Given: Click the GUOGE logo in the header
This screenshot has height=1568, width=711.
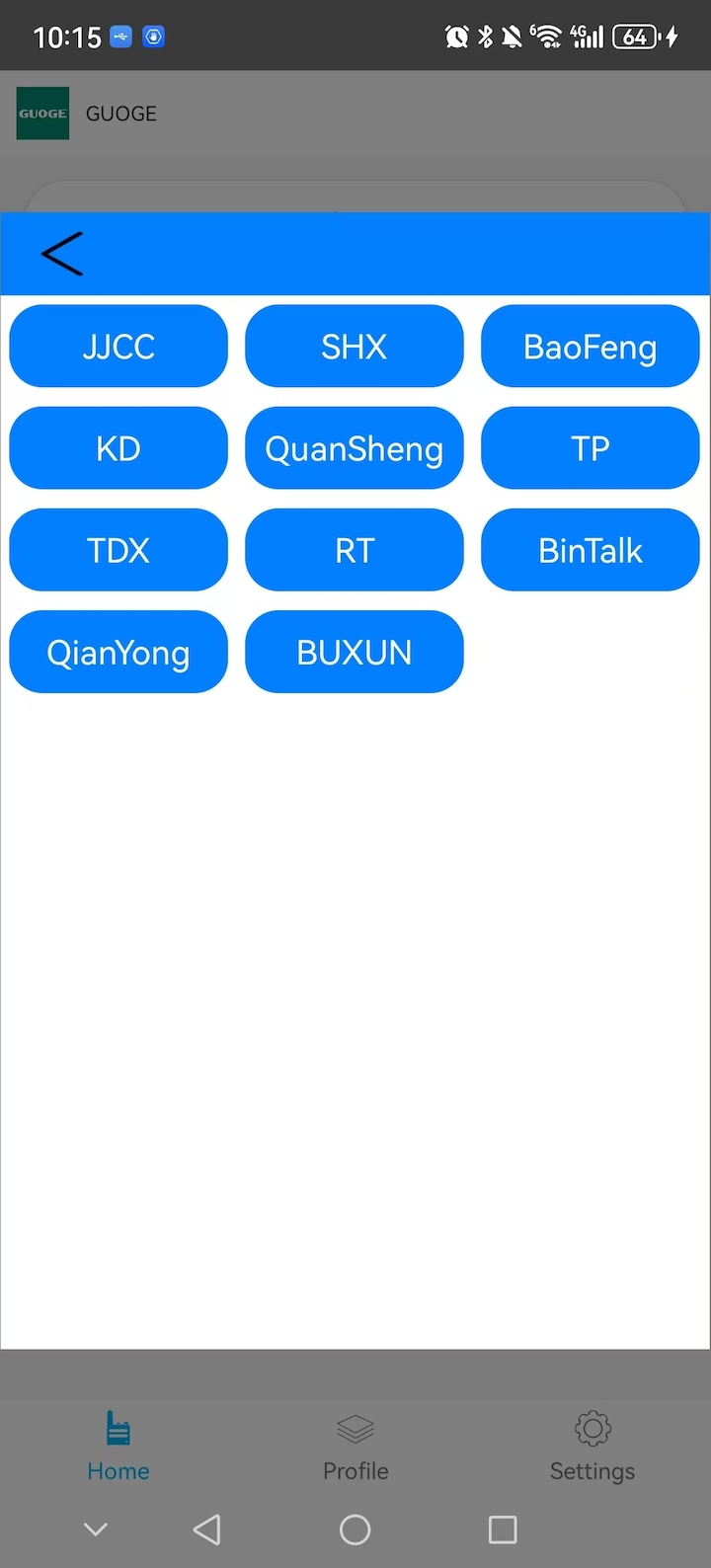Looking at the screenshot, I should (x=42, y=113).
